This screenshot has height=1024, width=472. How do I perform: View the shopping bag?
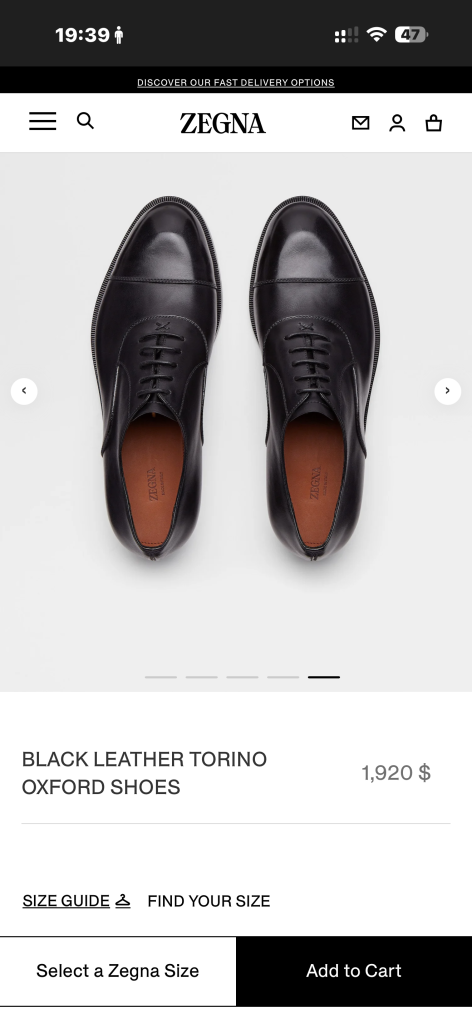click(x=433, y=123)
